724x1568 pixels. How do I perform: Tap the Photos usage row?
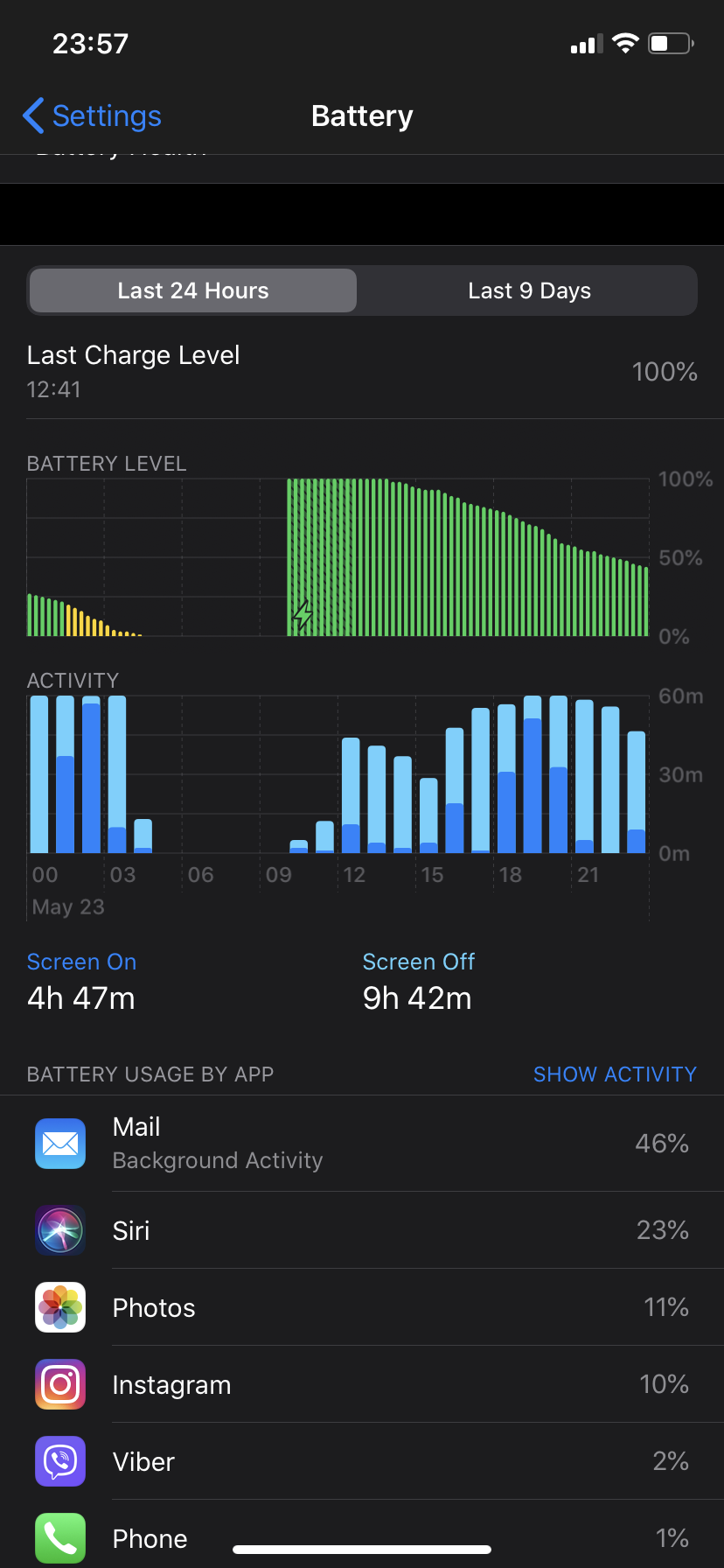click(362, 1307)
